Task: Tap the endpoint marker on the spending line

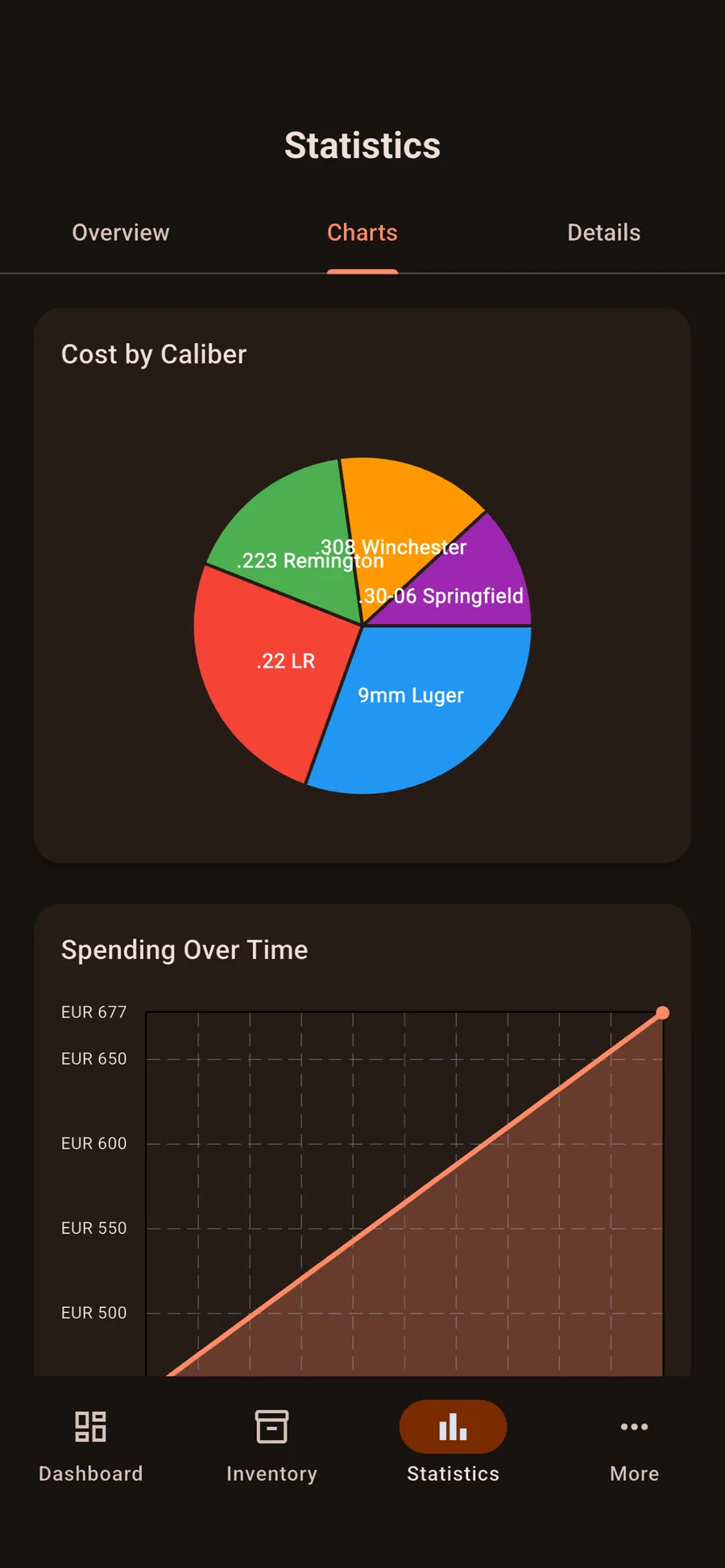Action: [662, 1012]
